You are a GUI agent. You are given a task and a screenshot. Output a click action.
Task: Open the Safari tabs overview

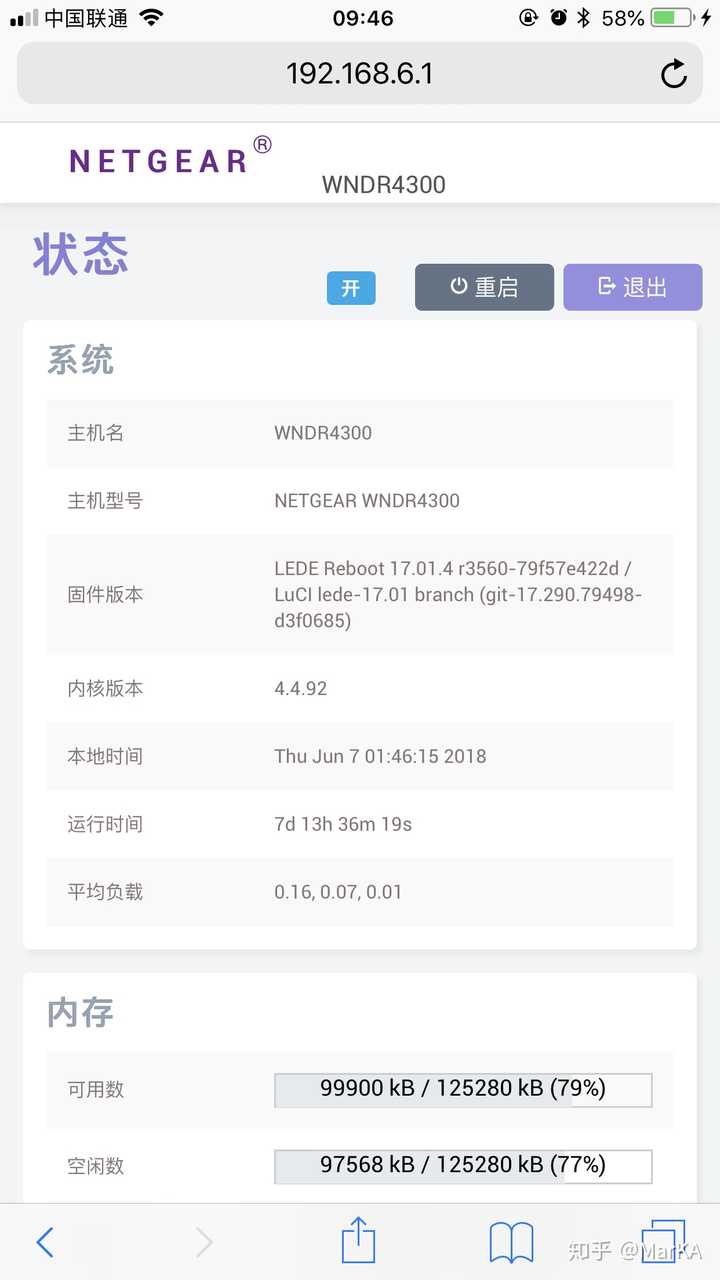(x=664, y=1242)
